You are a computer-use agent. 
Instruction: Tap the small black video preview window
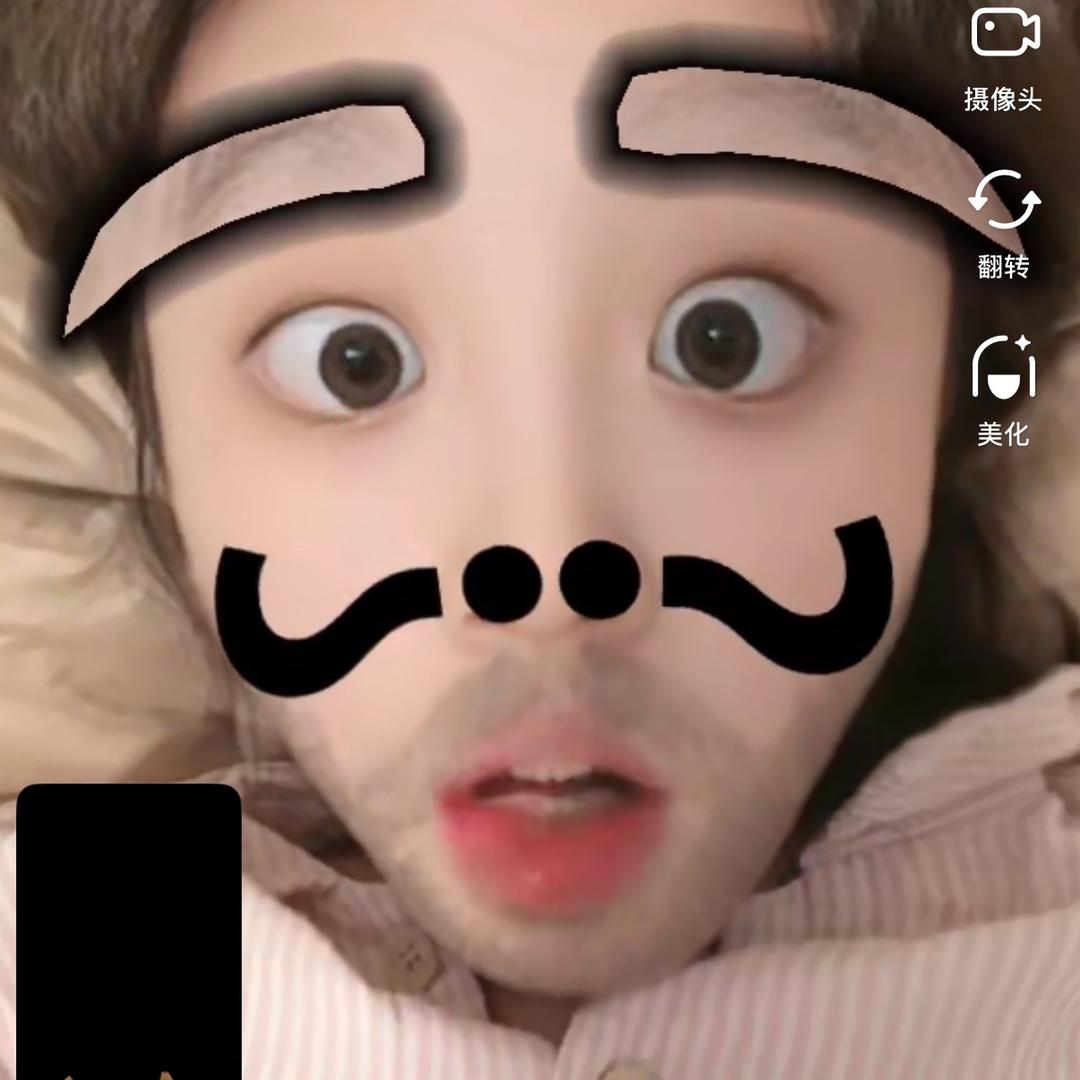tap(129, 932)
